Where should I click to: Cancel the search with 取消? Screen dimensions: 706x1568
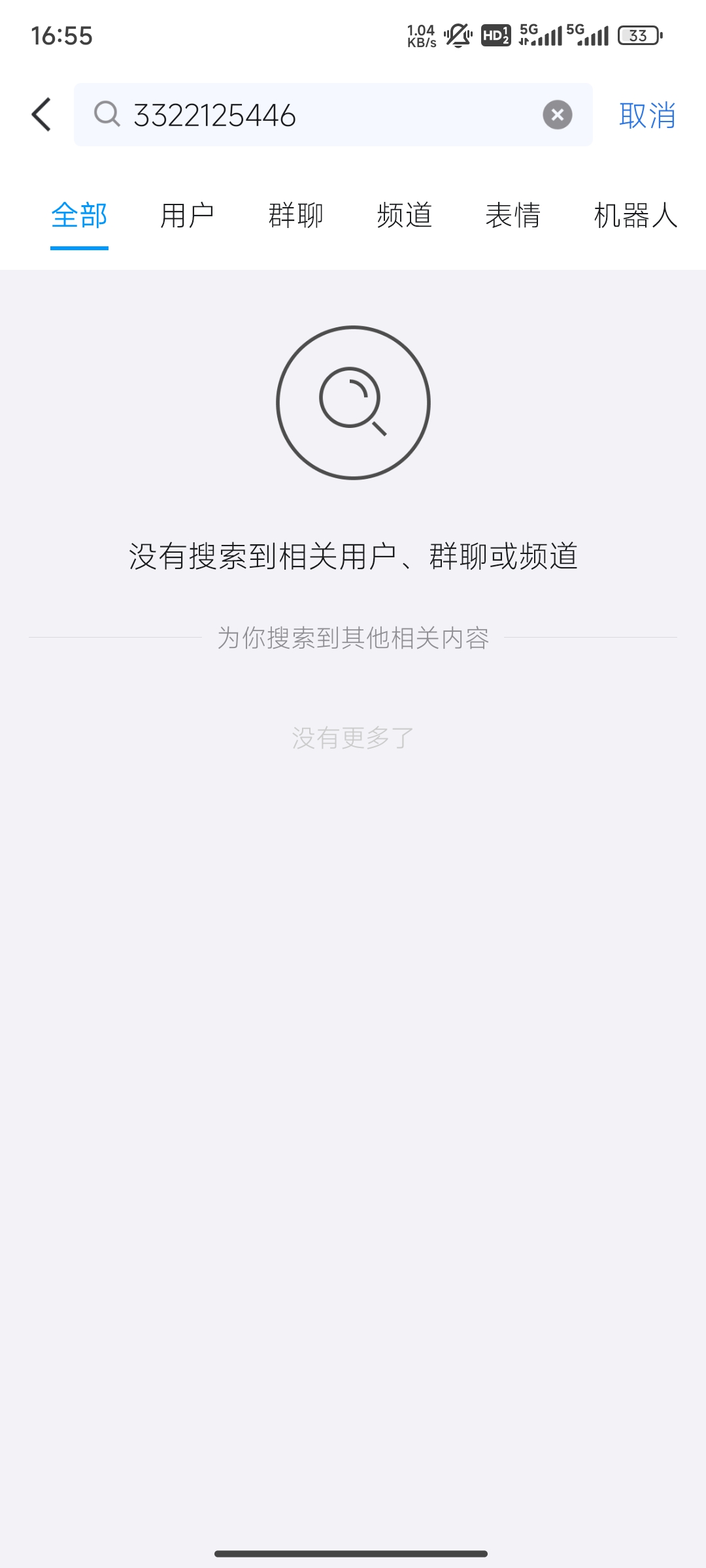[647, 116]
